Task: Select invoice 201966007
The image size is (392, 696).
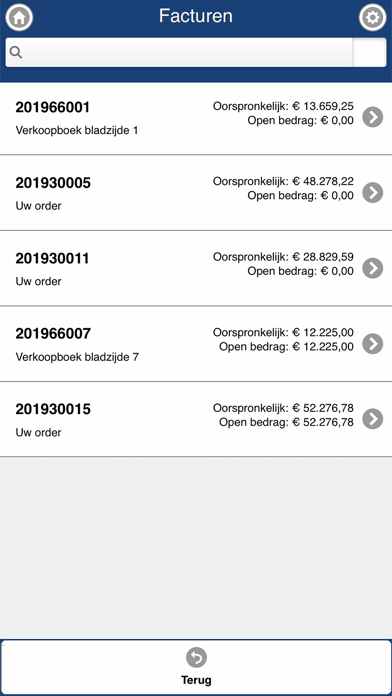Action: (x=196, y=344)
